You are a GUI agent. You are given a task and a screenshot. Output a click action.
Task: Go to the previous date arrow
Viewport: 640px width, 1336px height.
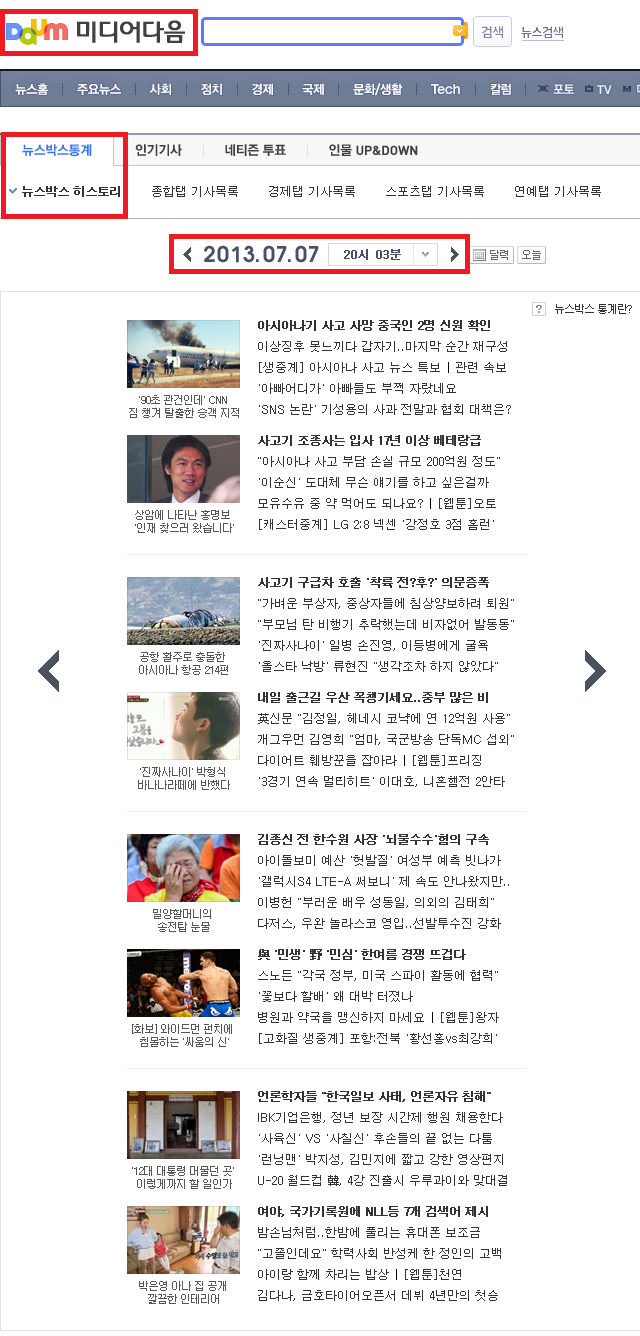pyautogui.click(x=187, y=255)
